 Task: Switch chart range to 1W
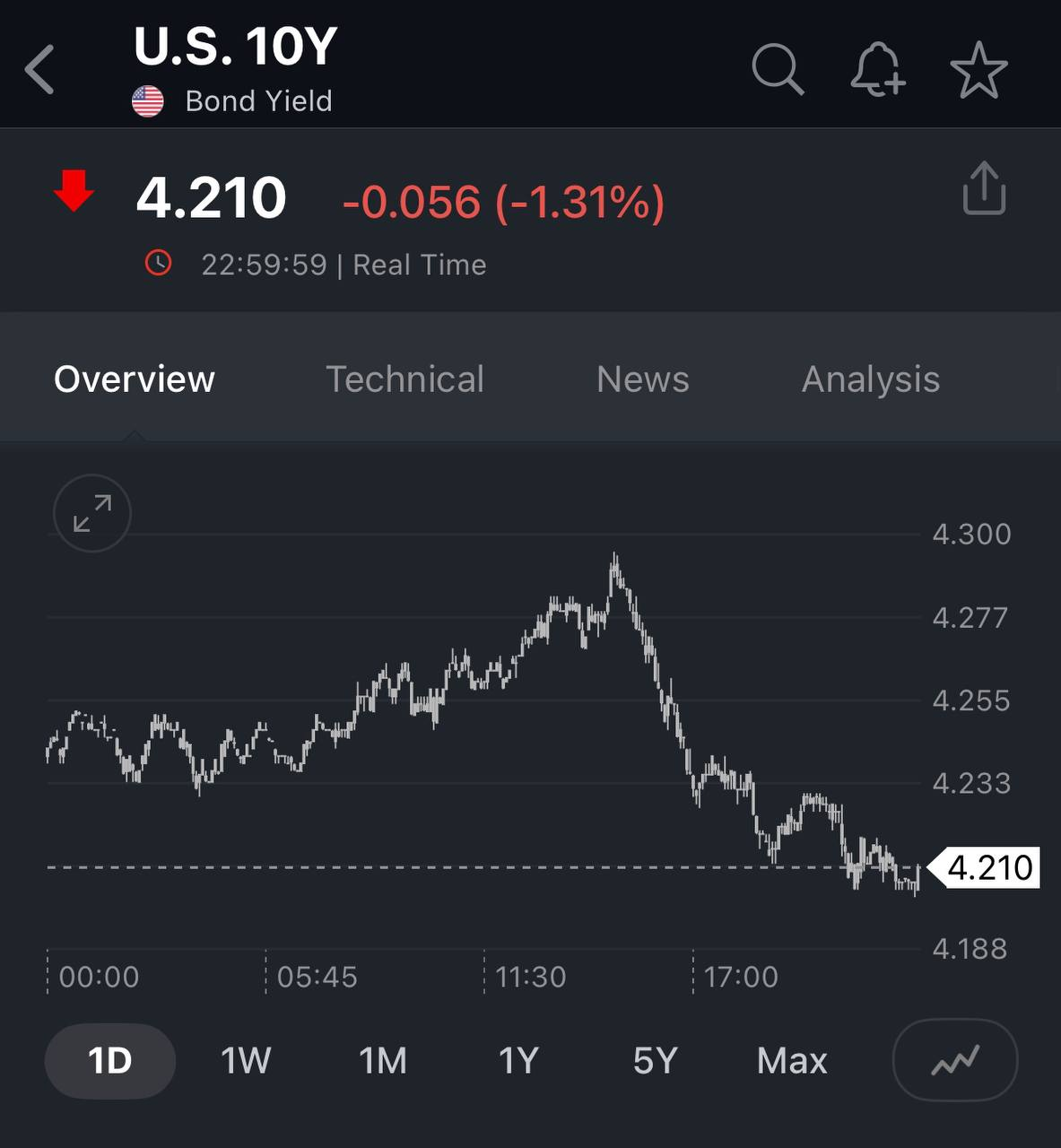tap(246, 1061)
